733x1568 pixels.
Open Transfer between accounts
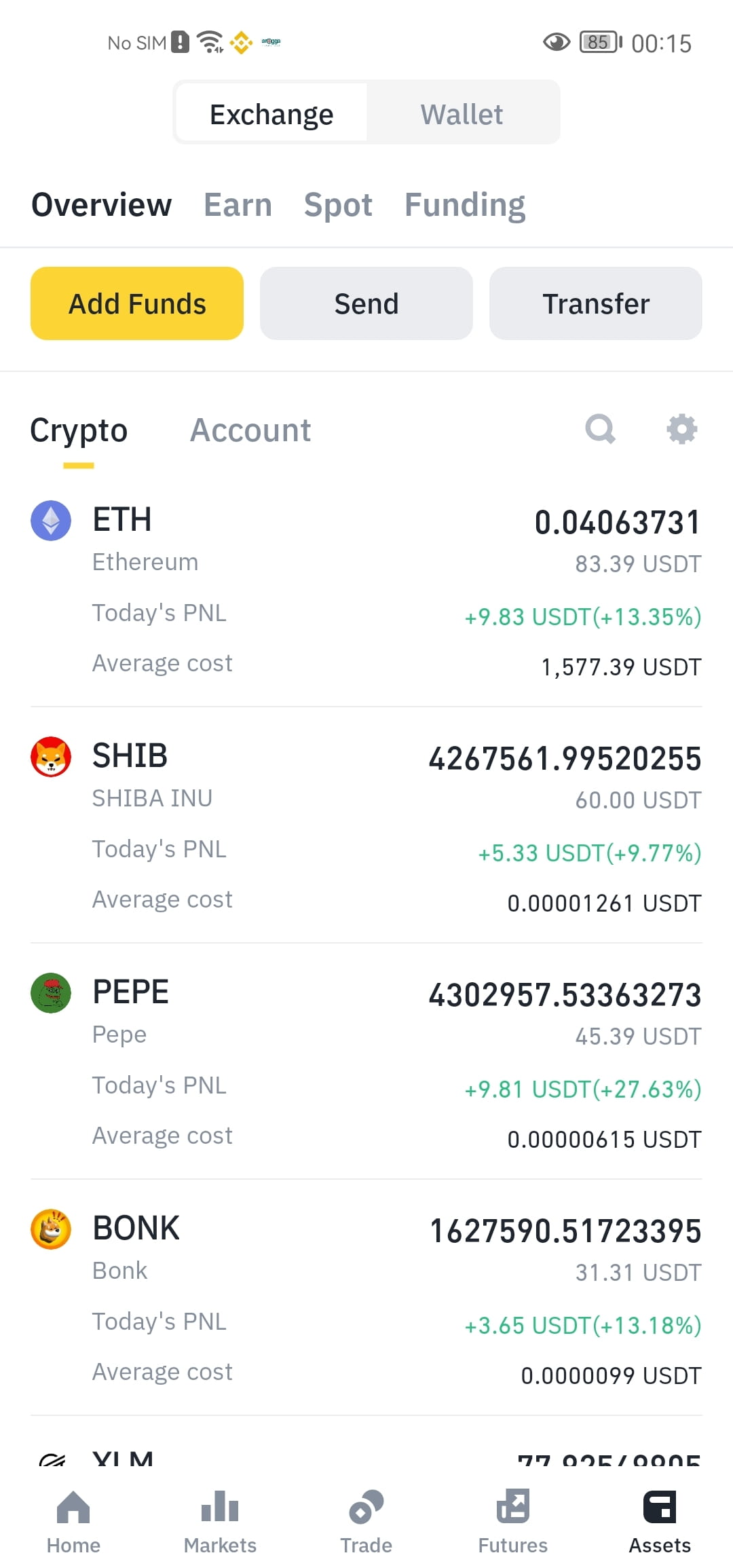(x=596, y=303)
